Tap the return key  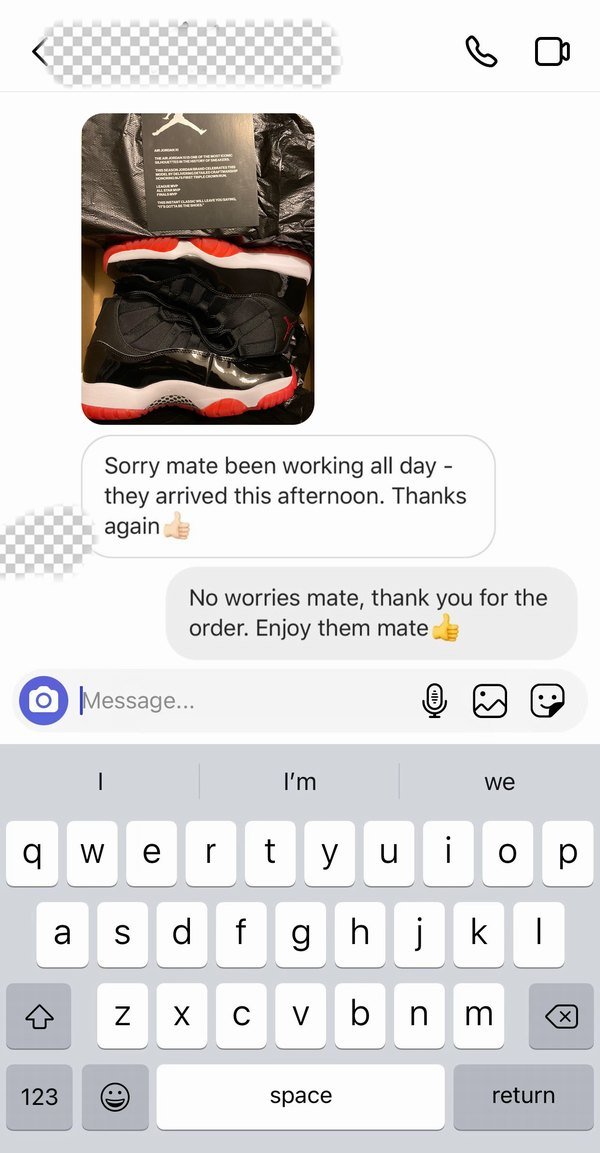point(522,1096)
